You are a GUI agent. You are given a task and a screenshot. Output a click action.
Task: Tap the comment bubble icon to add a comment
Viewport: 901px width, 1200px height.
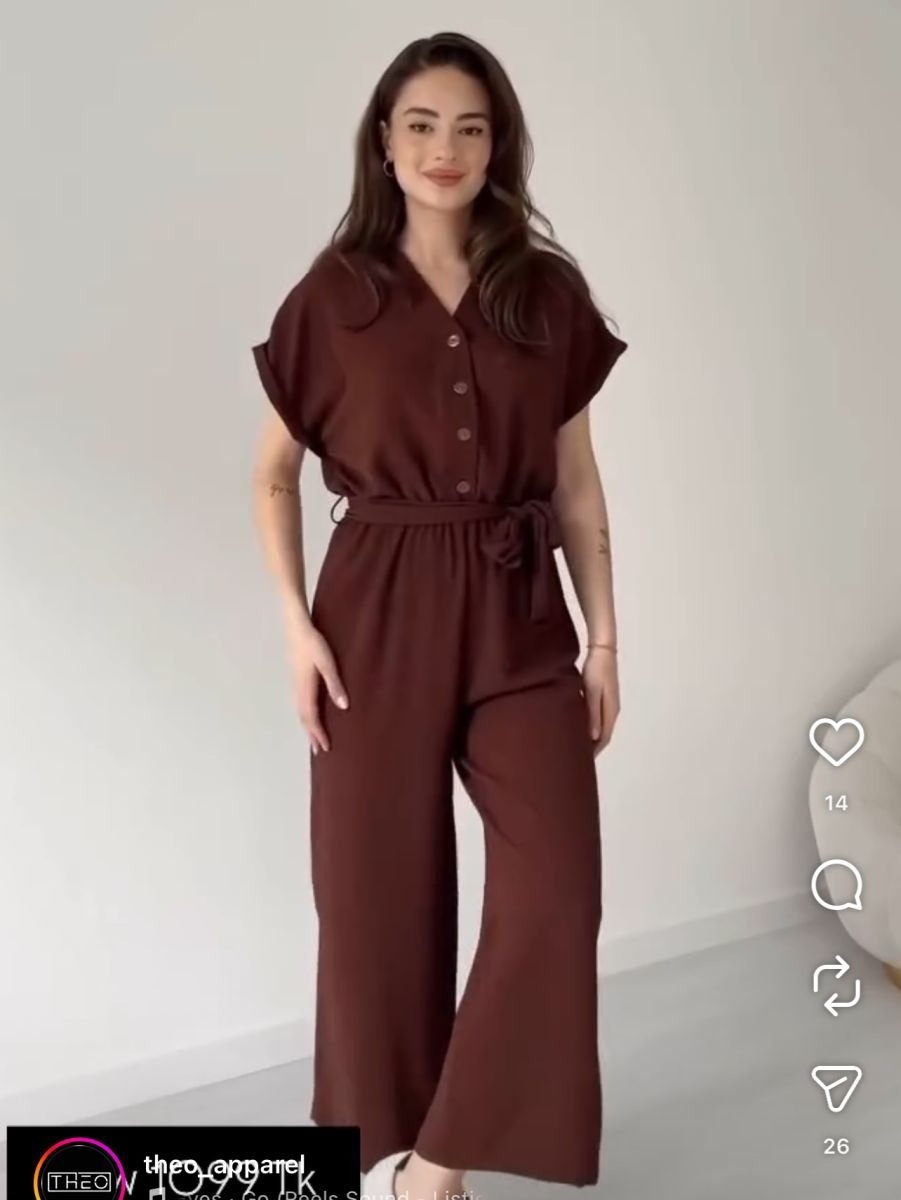(836, 884)
